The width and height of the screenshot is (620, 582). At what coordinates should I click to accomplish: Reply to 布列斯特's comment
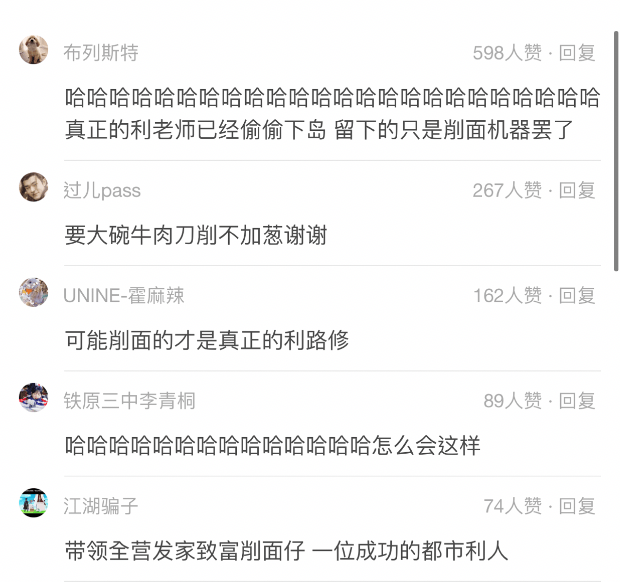click(x=577, y=53)
